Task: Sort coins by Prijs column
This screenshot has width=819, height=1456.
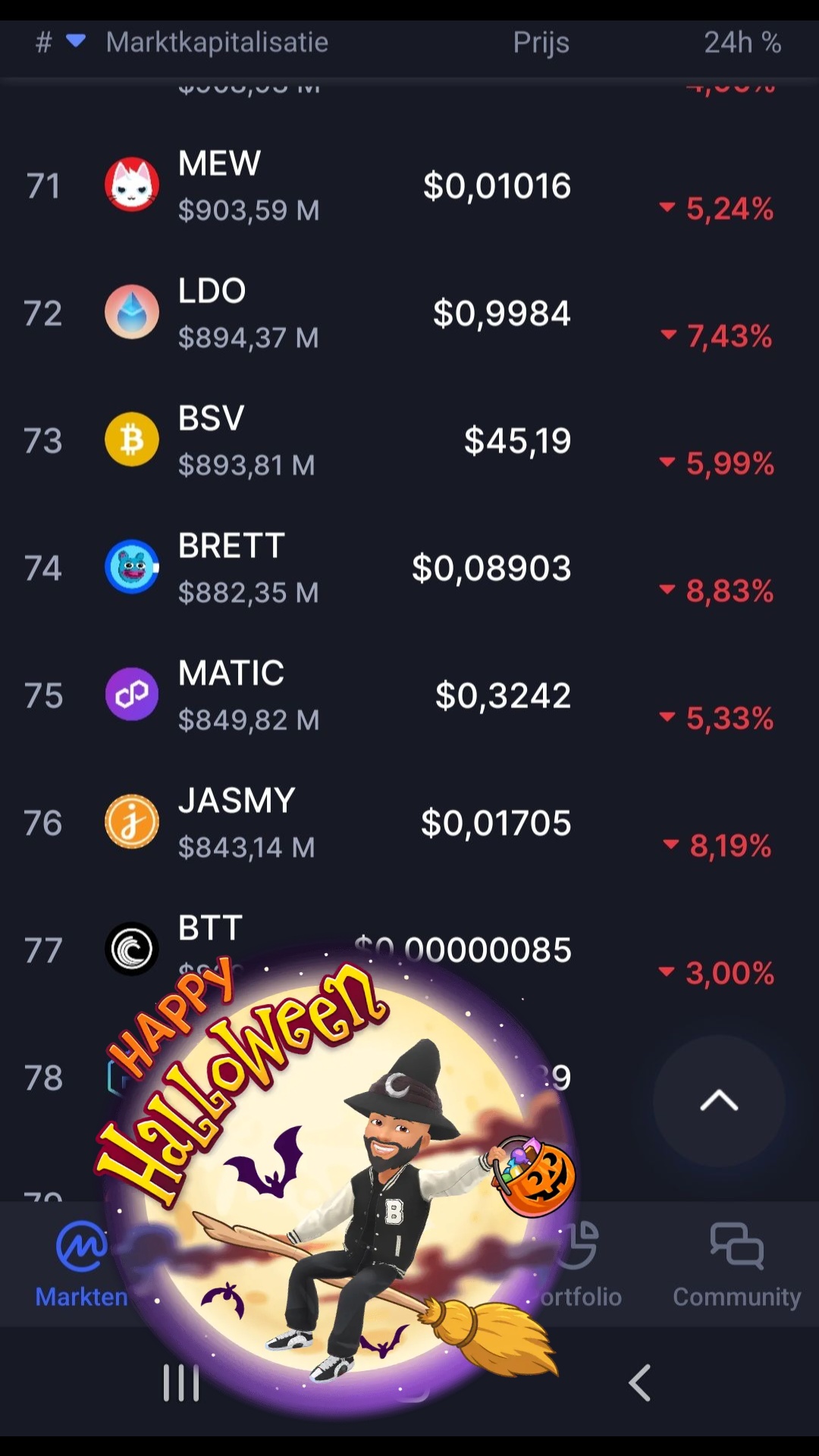Action: pyautogui.click(x=541, y=42)
